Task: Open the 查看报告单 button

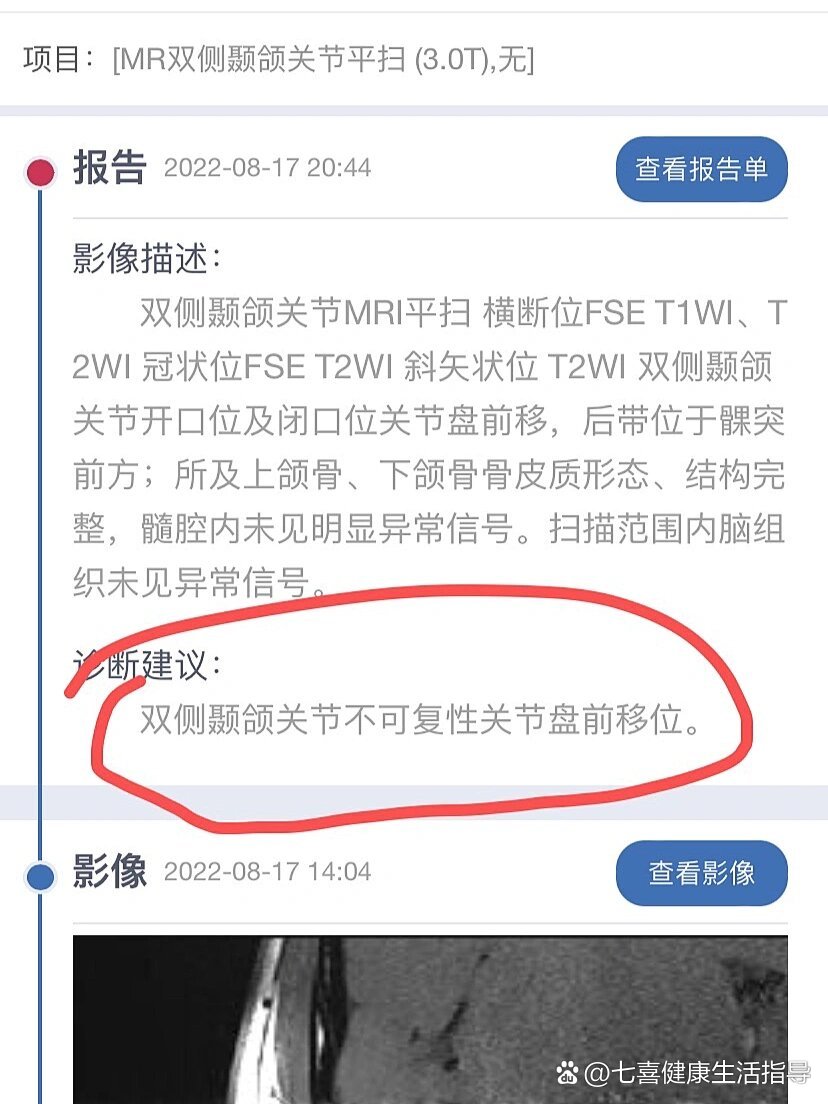Action: click(x=701, y=169)
